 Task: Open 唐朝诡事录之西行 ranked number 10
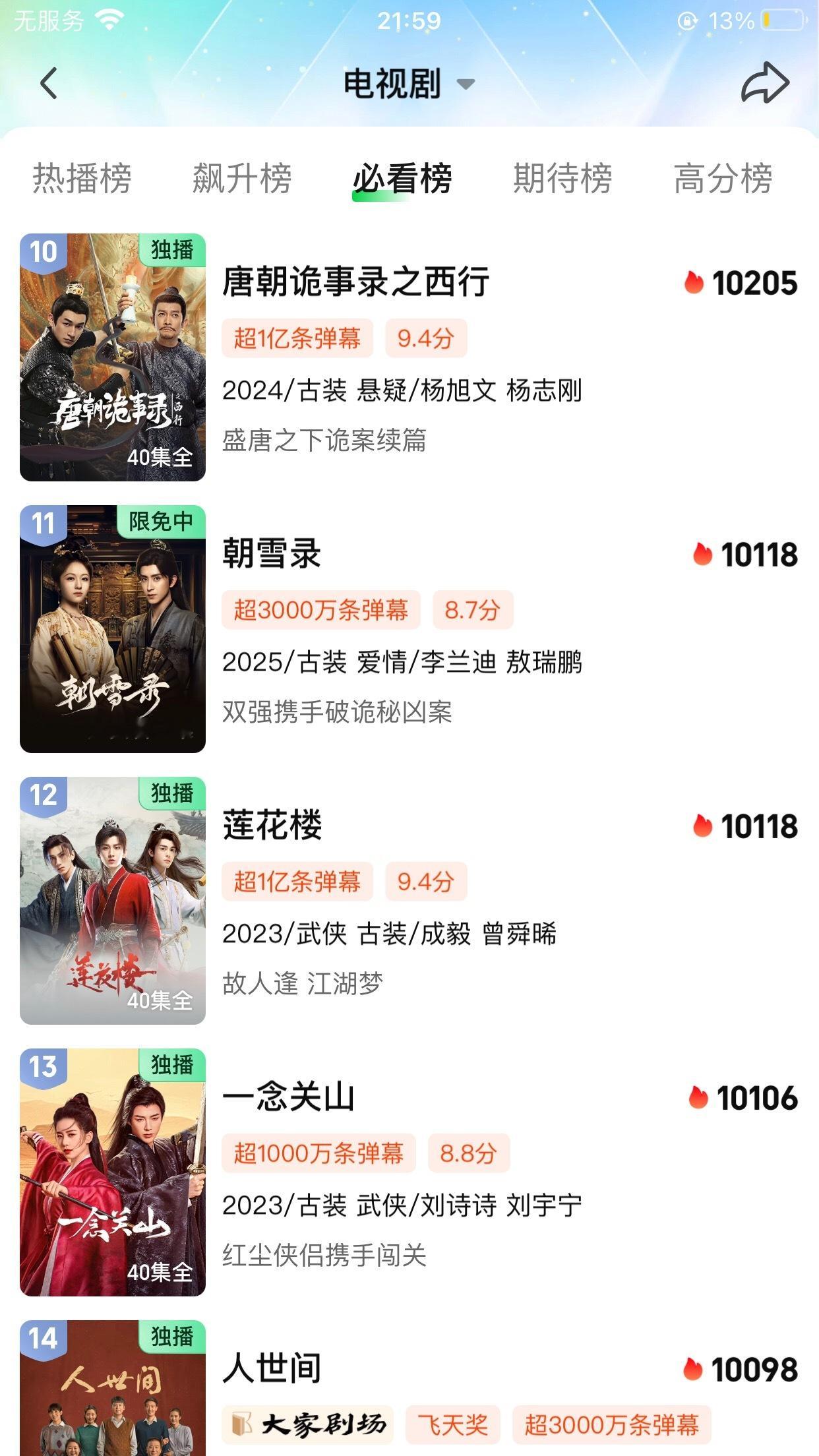pyautogui.click(x=409, y=357)
